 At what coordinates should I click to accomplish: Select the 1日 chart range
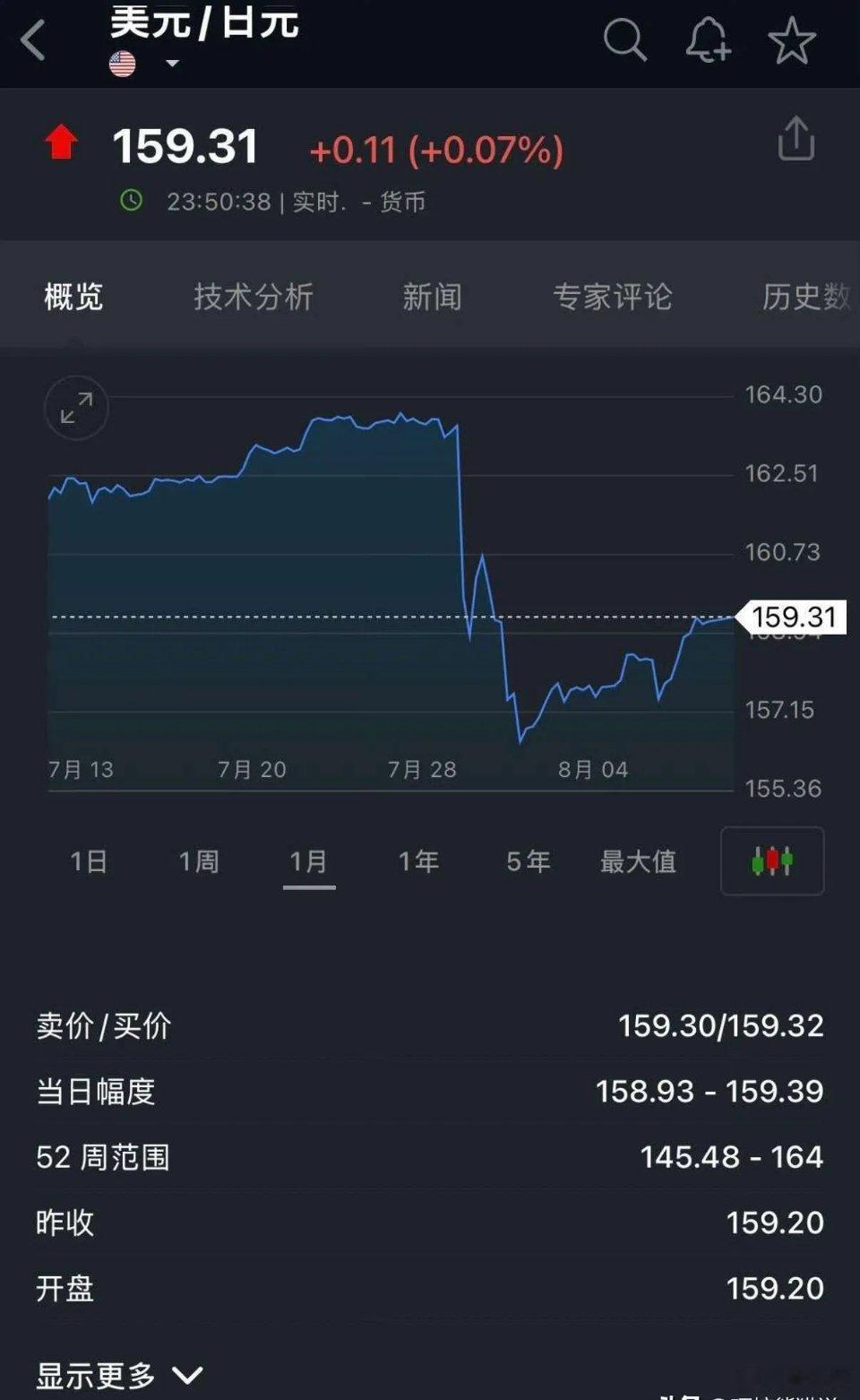point(89,861)
